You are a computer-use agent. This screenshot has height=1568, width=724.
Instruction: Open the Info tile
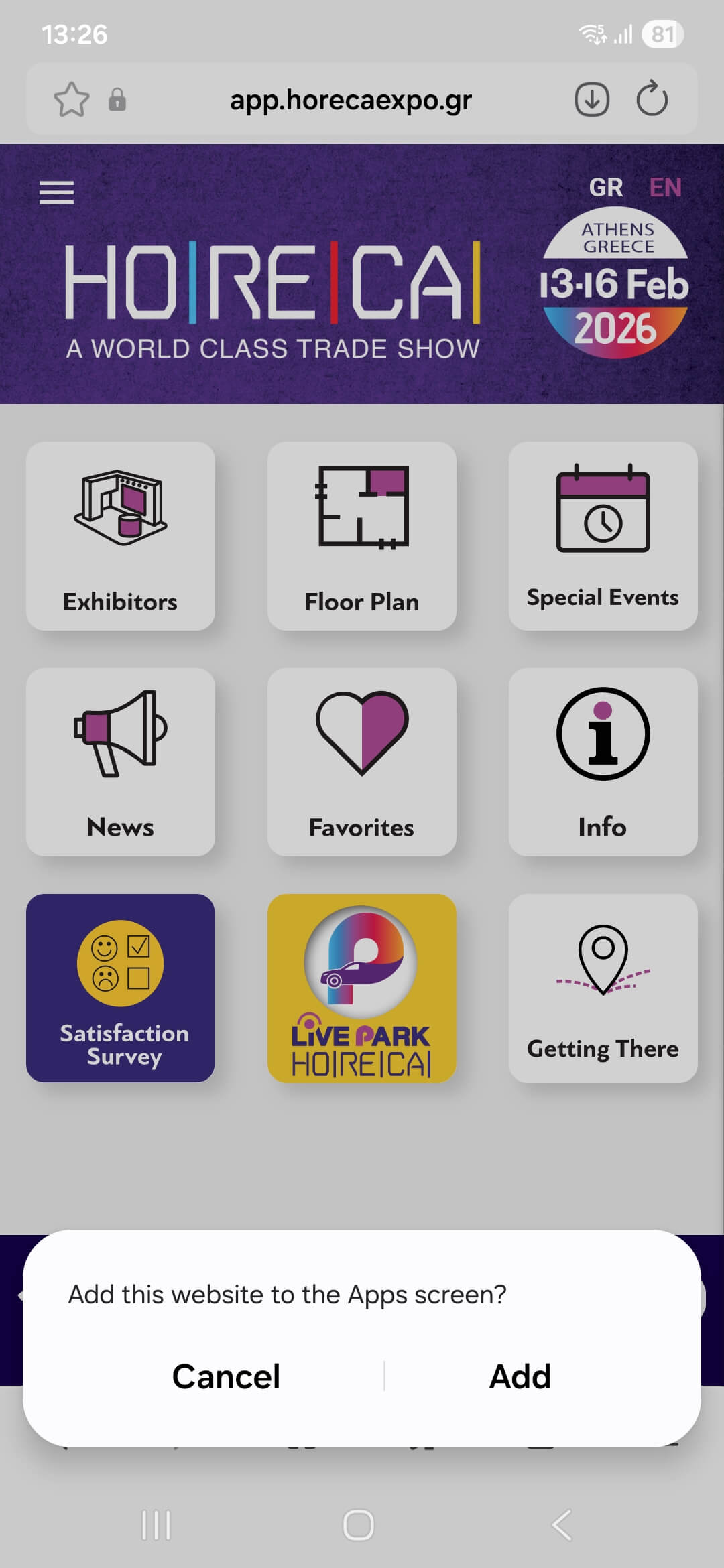coord(603,762)
